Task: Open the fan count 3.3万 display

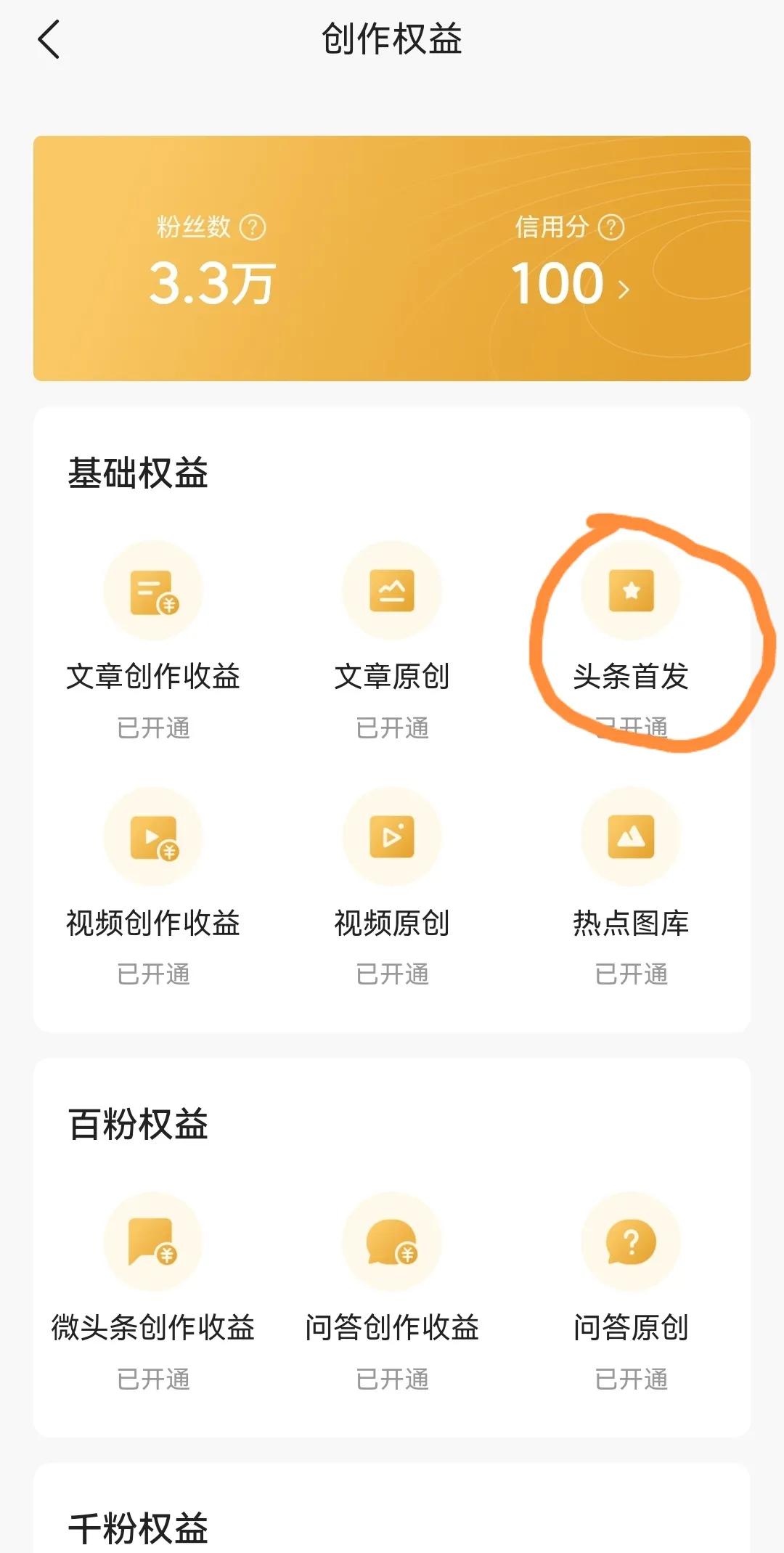Action: [209, 283]
